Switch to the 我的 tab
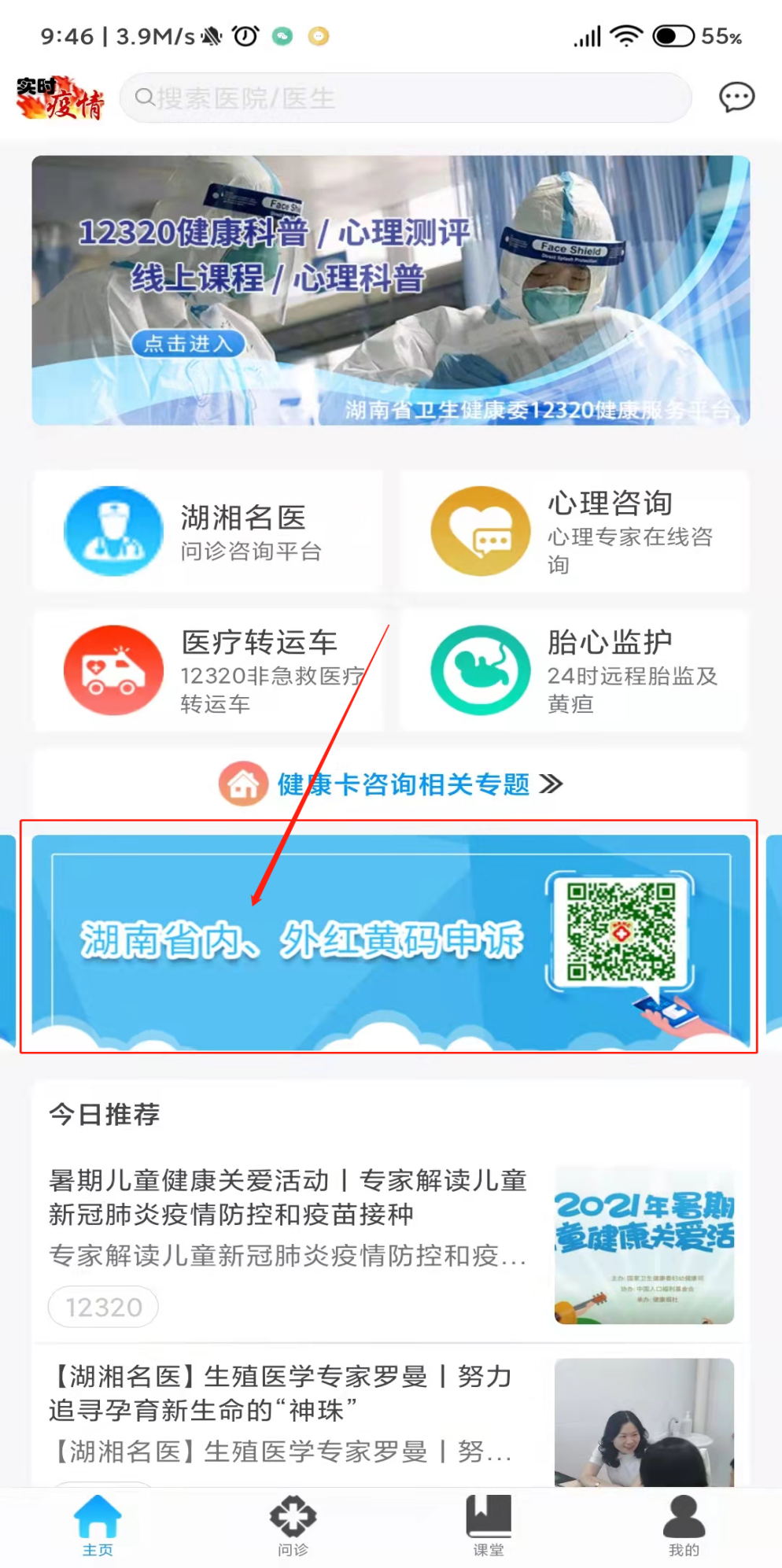This screenshot has width=782, height=1568. [x=684, y=1526]
